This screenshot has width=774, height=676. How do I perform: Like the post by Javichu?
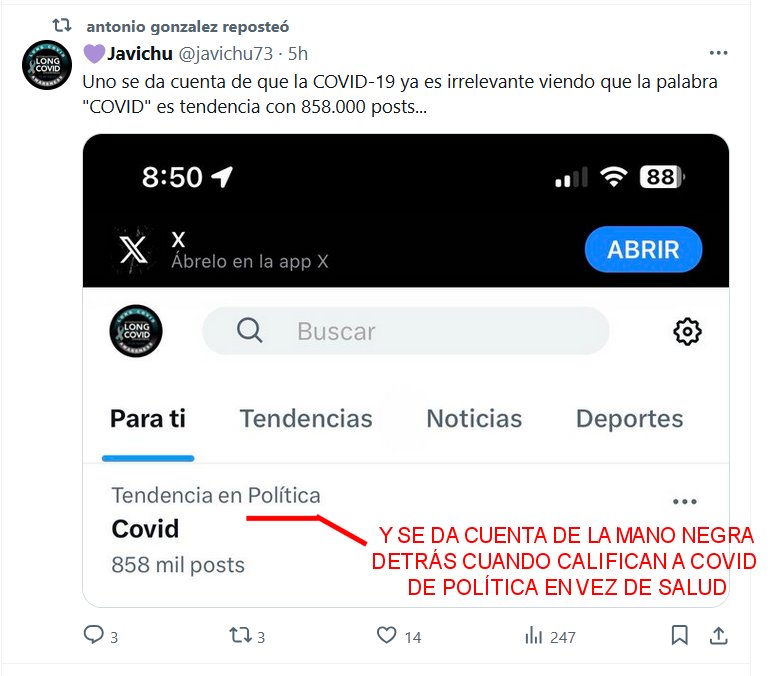[387, 635]
